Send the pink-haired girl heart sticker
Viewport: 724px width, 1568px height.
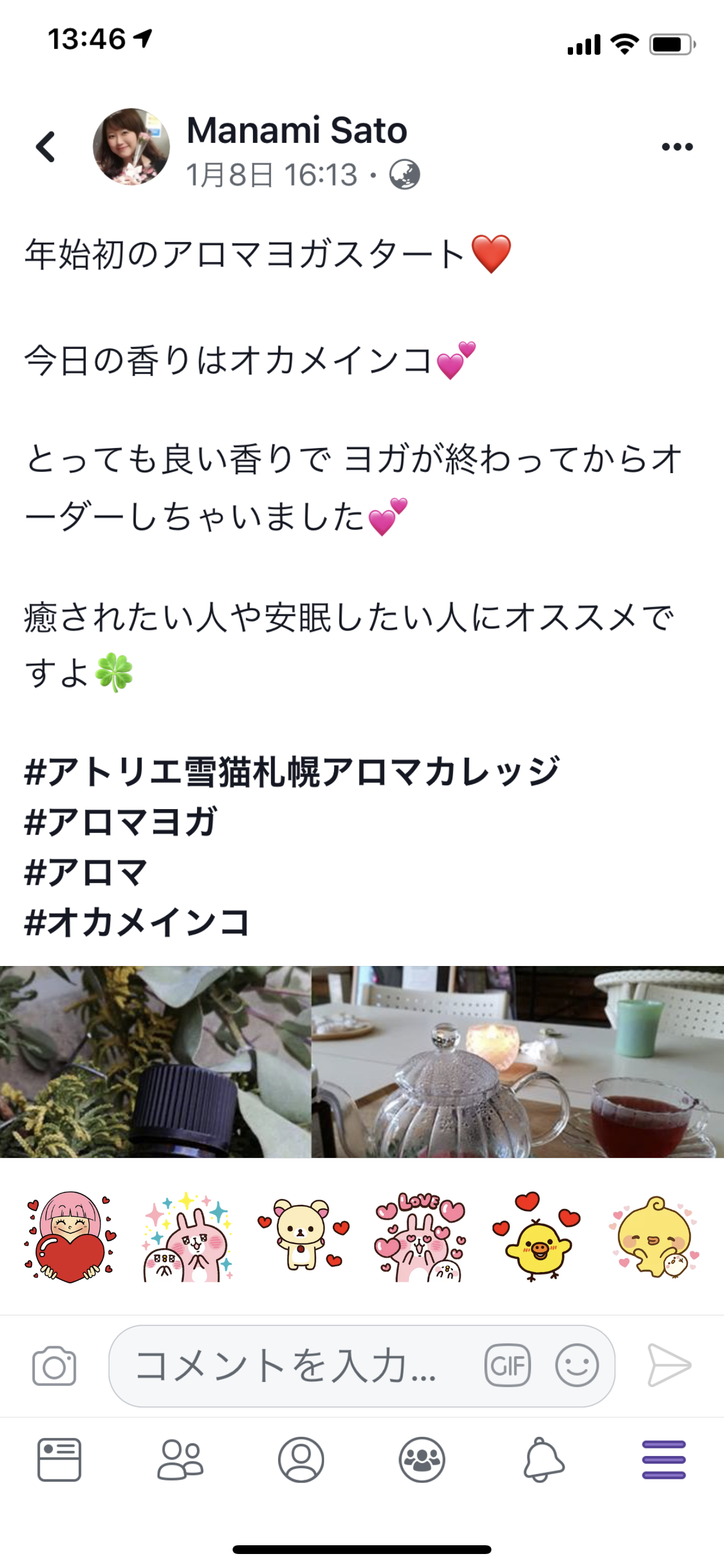tap(70, 1237)
